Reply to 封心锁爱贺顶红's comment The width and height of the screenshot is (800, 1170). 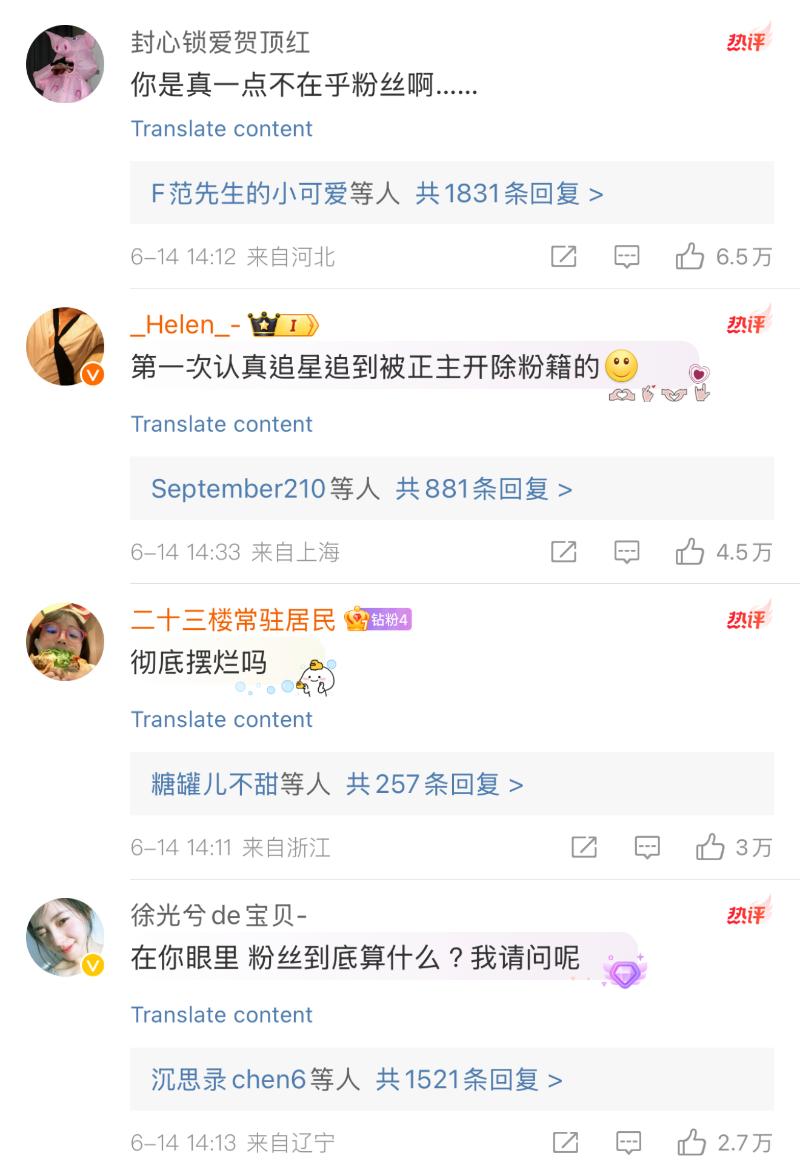coord(627,257)
